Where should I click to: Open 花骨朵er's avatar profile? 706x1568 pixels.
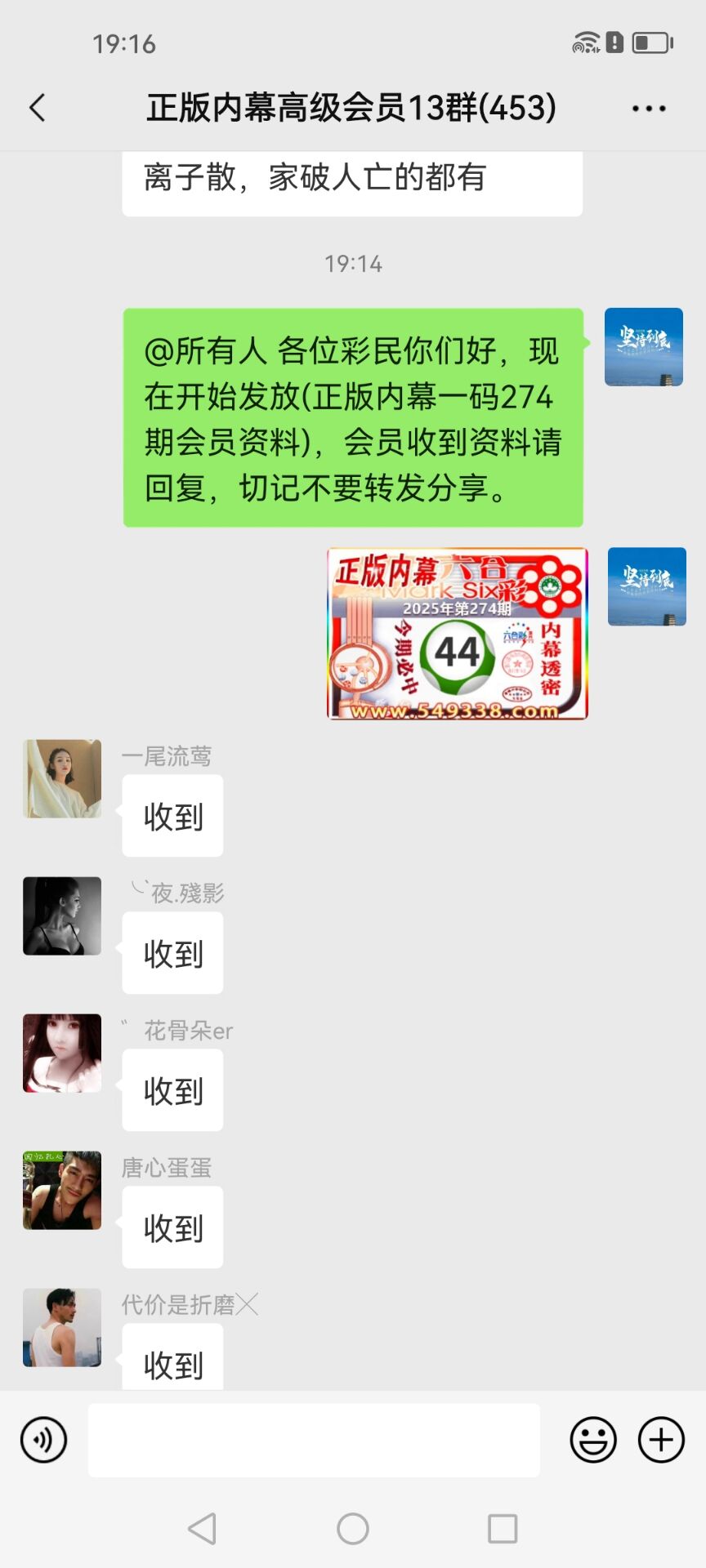(62, 1053)
